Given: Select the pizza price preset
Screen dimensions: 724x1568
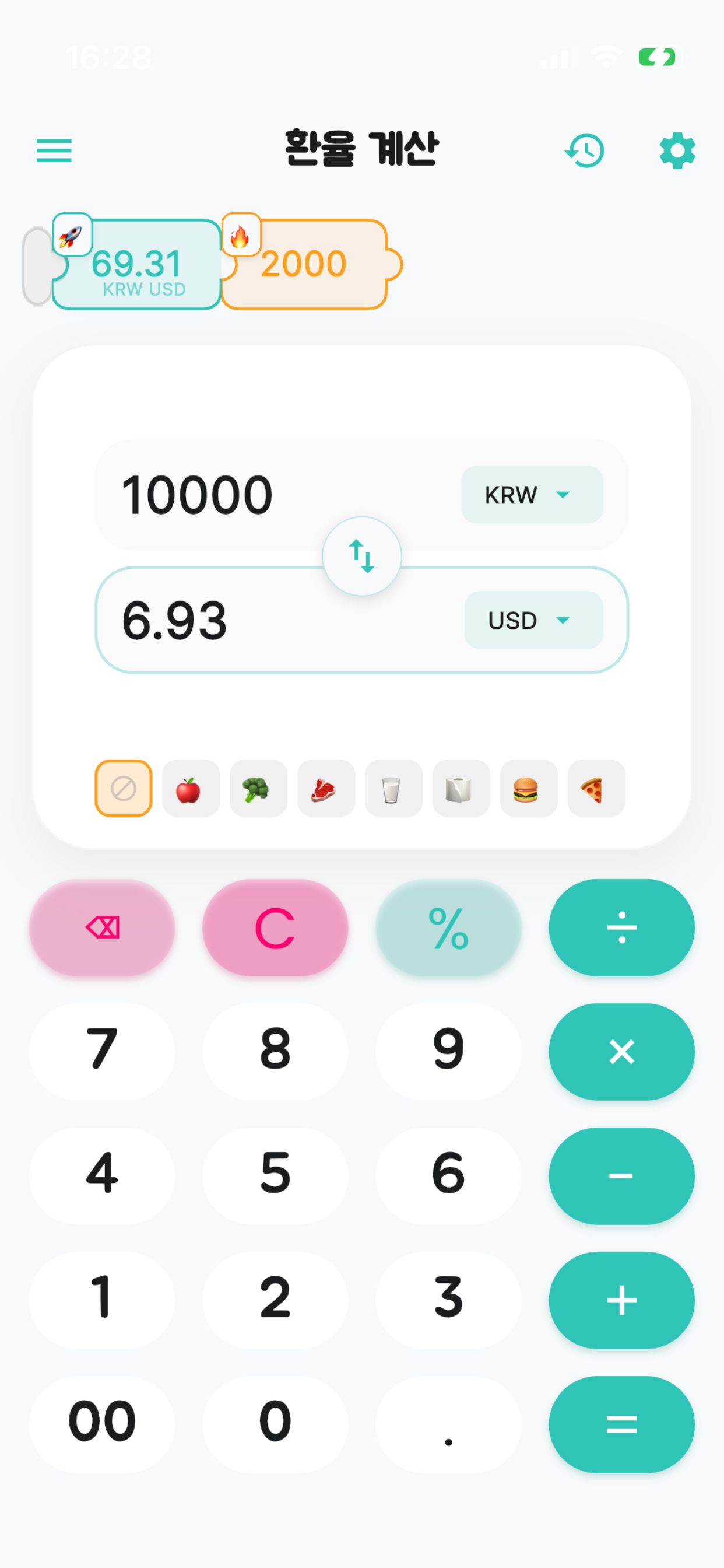Looking at the screenshot, I should 596,789.
